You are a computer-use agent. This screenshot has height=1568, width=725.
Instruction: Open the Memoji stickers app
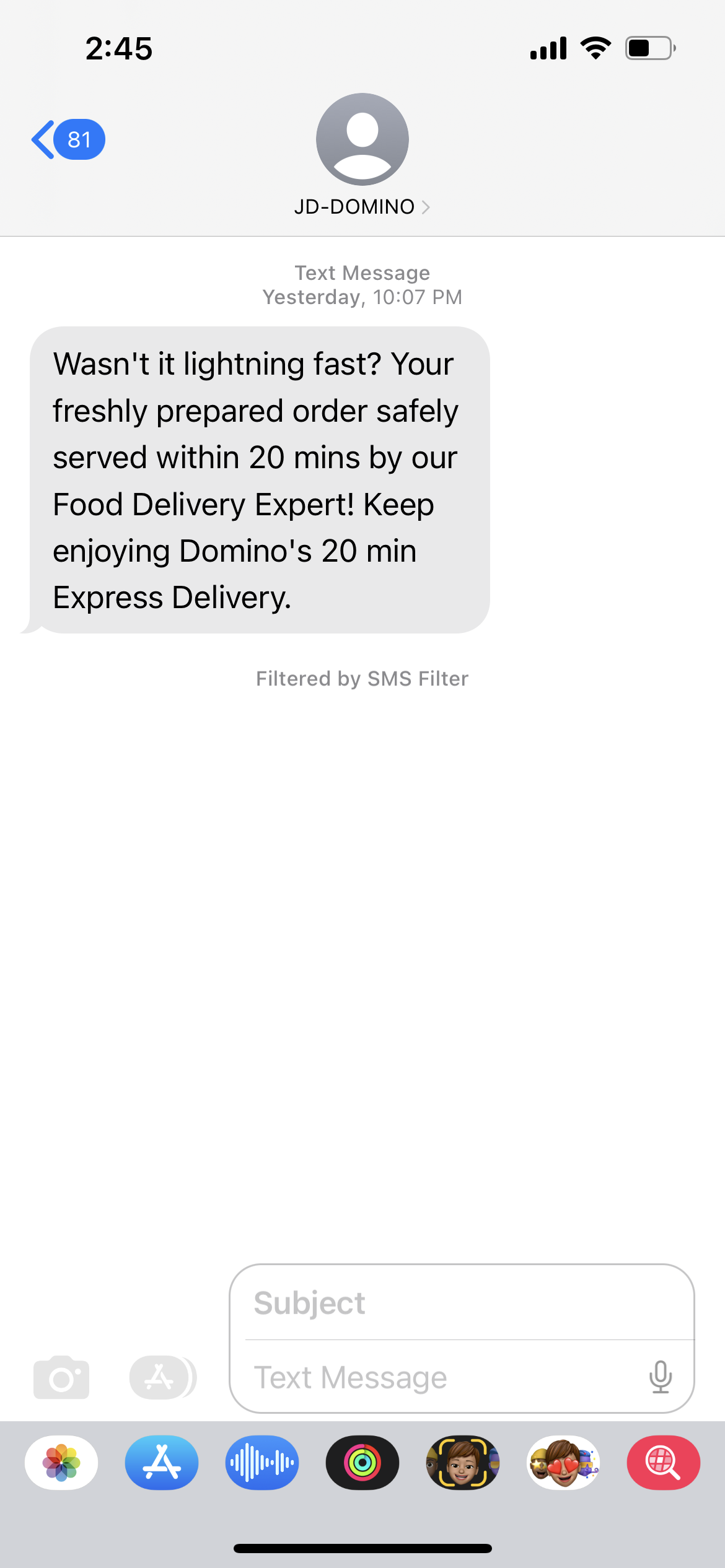[563, 1463]
